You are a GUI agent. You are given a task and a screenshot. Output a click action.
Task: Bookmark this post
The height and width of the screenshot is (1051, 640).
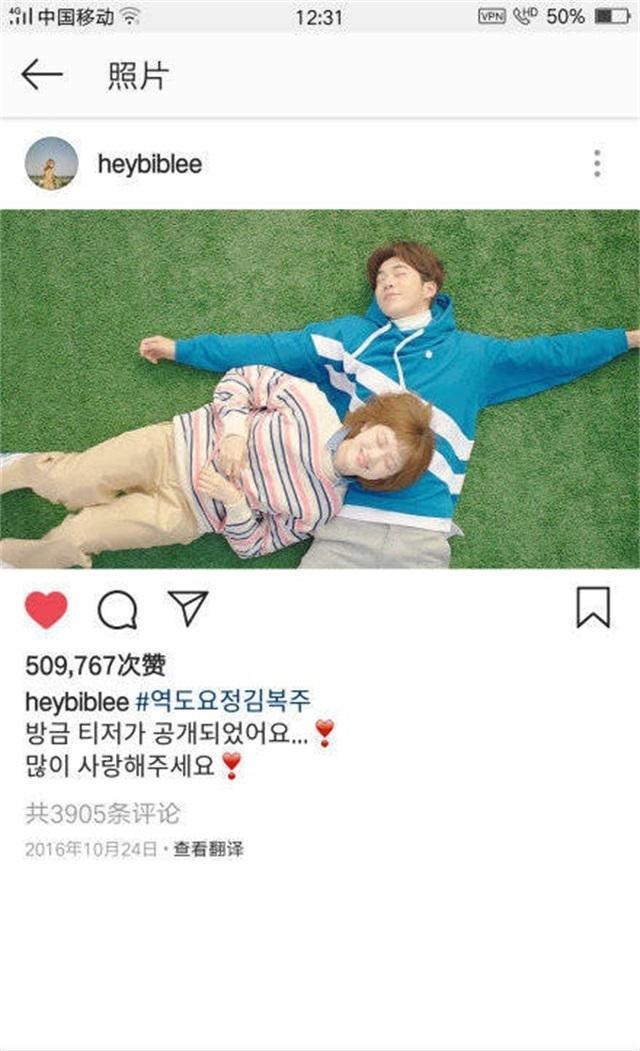click(593, 608)
